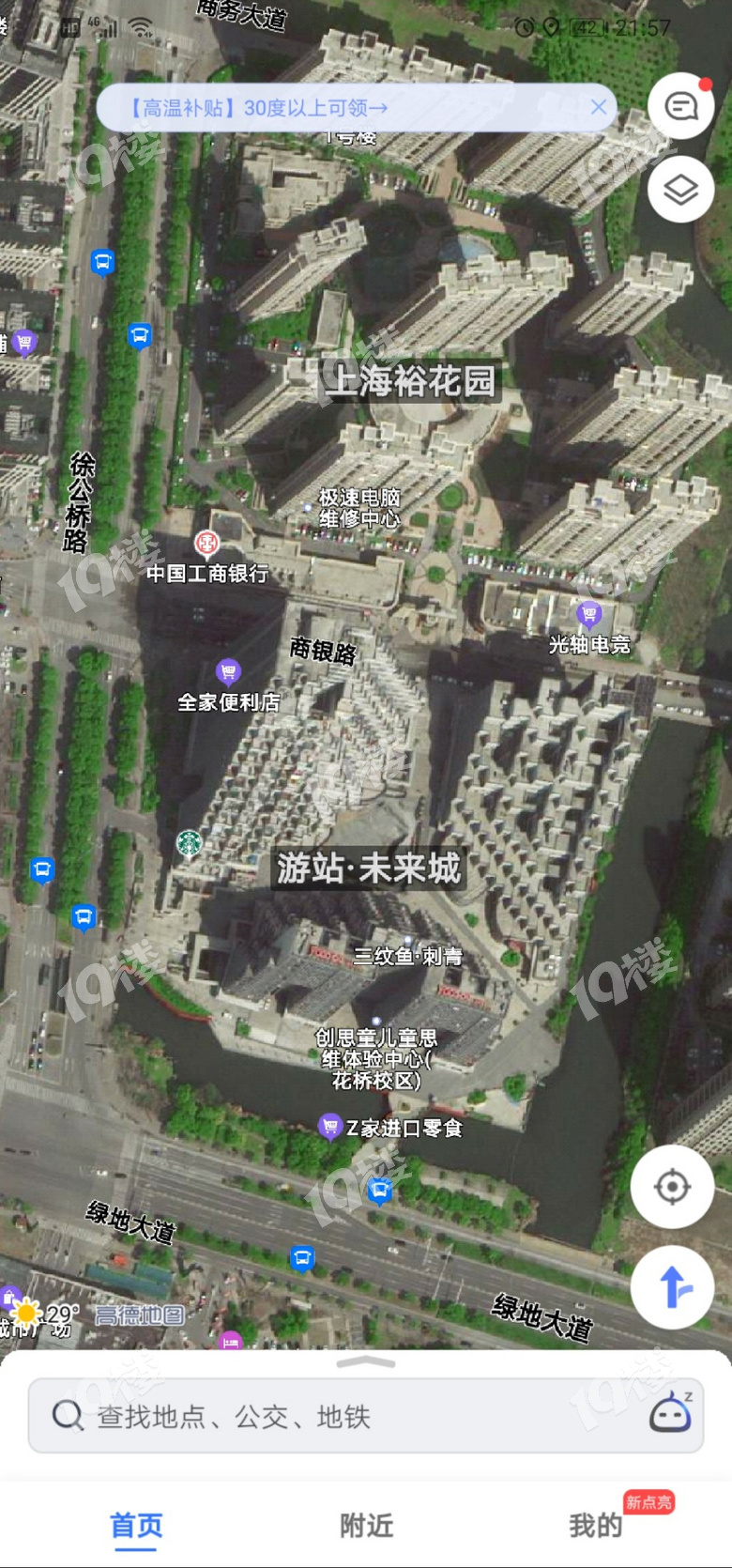Select the 首页 tab

[136, 1526]
